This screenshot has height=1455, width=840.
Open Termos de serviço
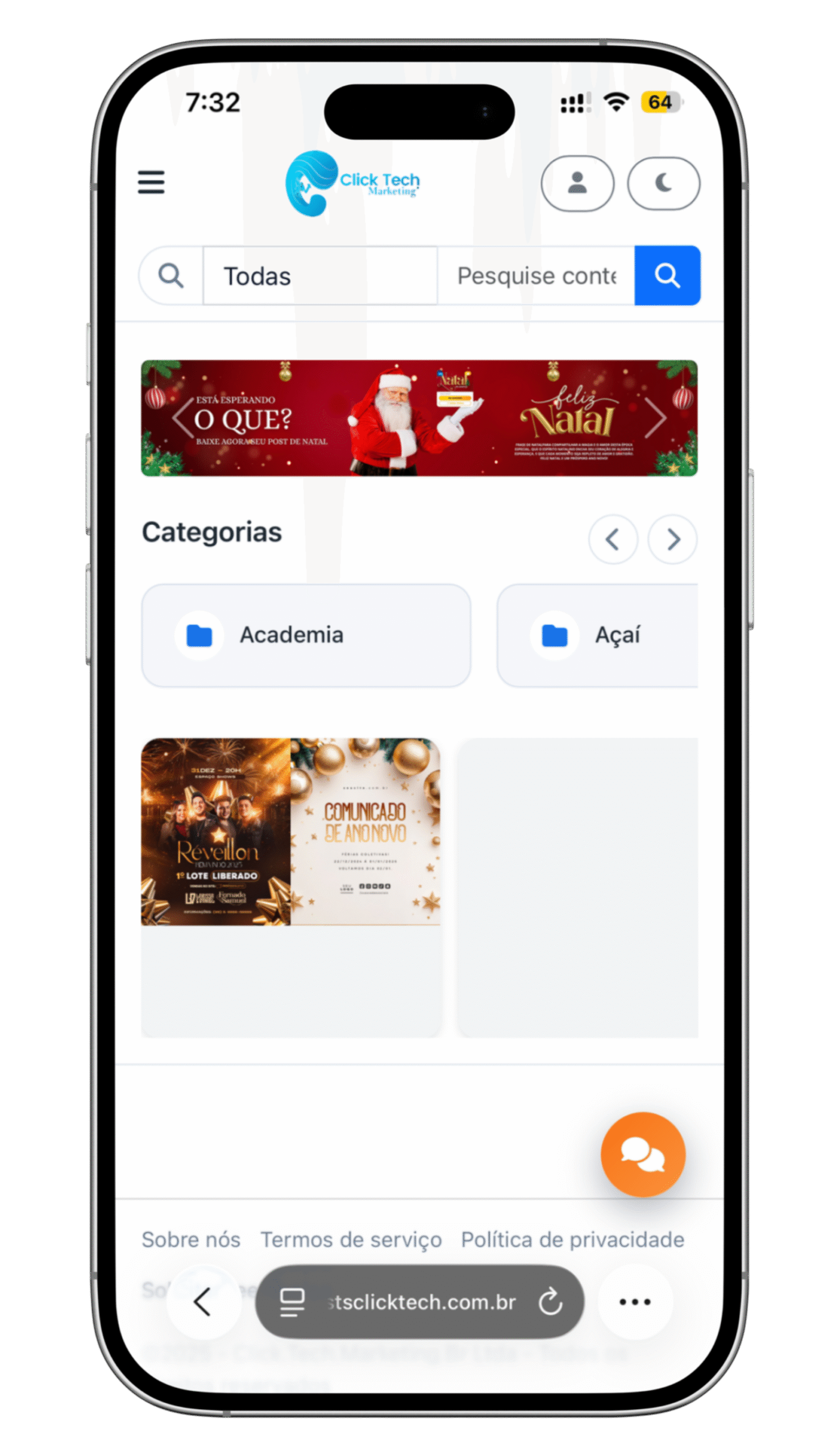(x=351, y=1239)
